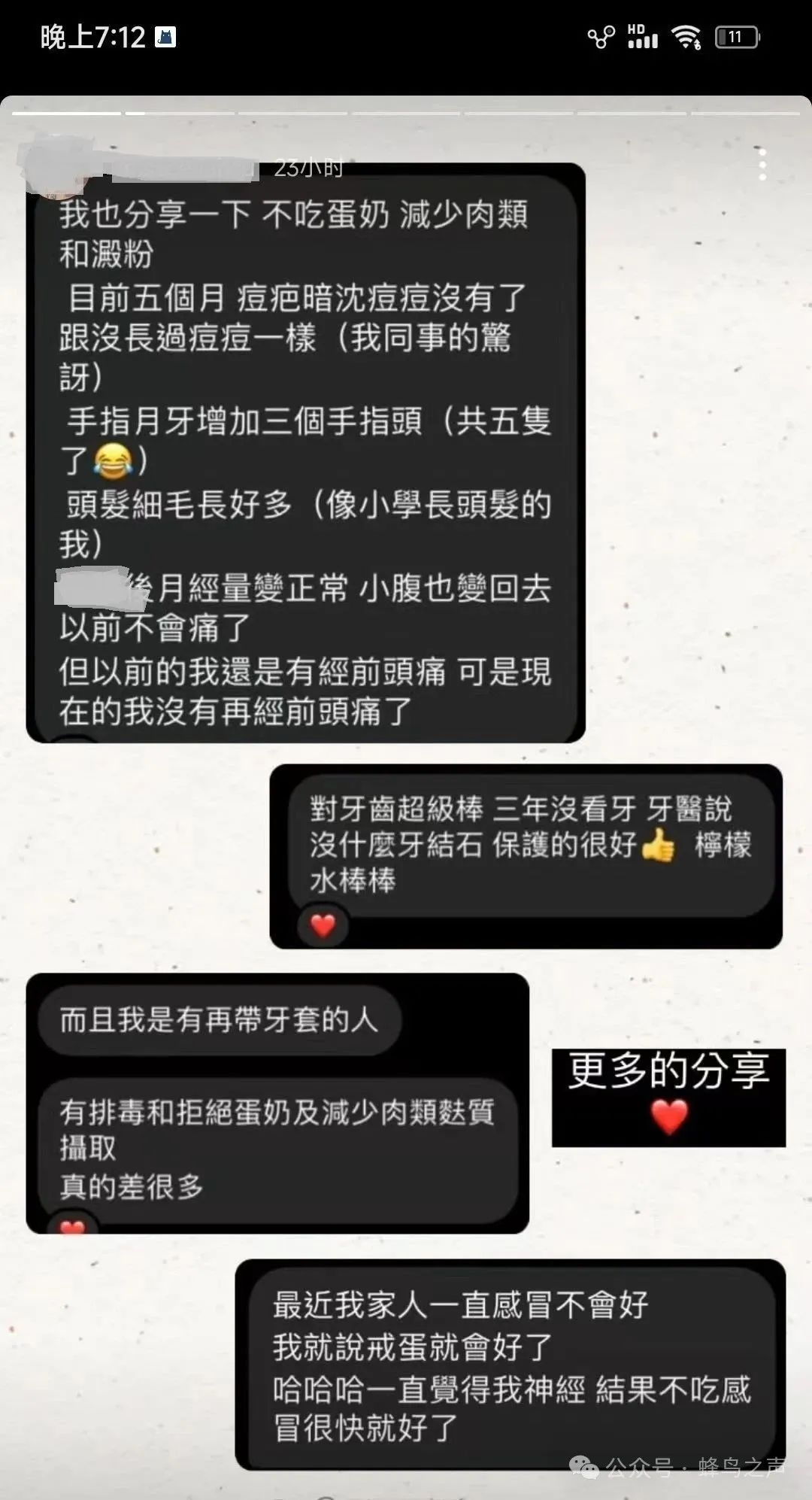Open the story's three-dot overflow menu

point(762,164)
